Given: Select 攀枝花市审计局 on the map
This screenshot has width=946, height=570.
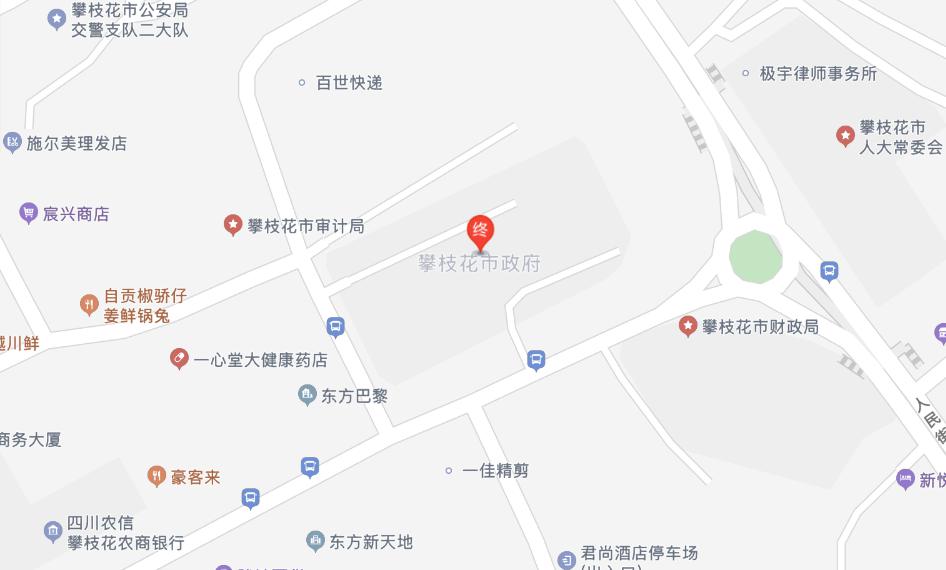Looking at the screenshot, I should (x=233, y=225).
